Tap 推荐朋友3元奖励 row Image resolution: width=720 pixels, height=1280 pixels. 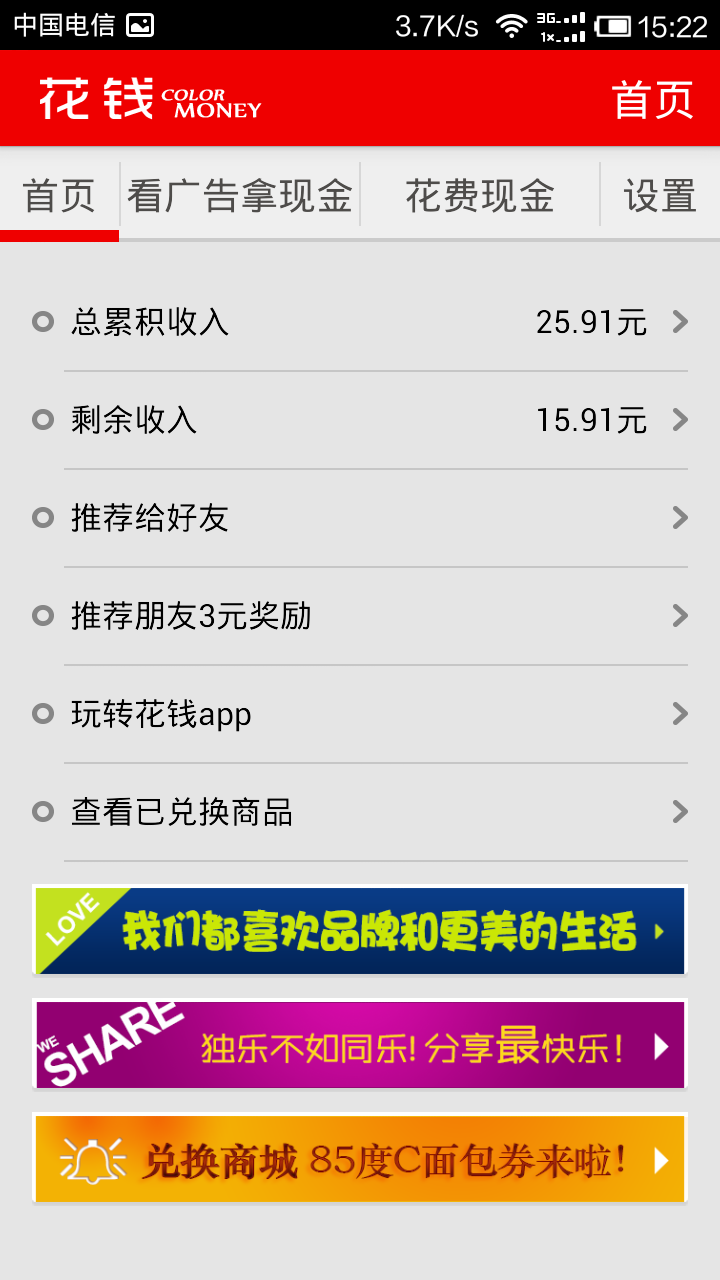(x=360, y=616)
